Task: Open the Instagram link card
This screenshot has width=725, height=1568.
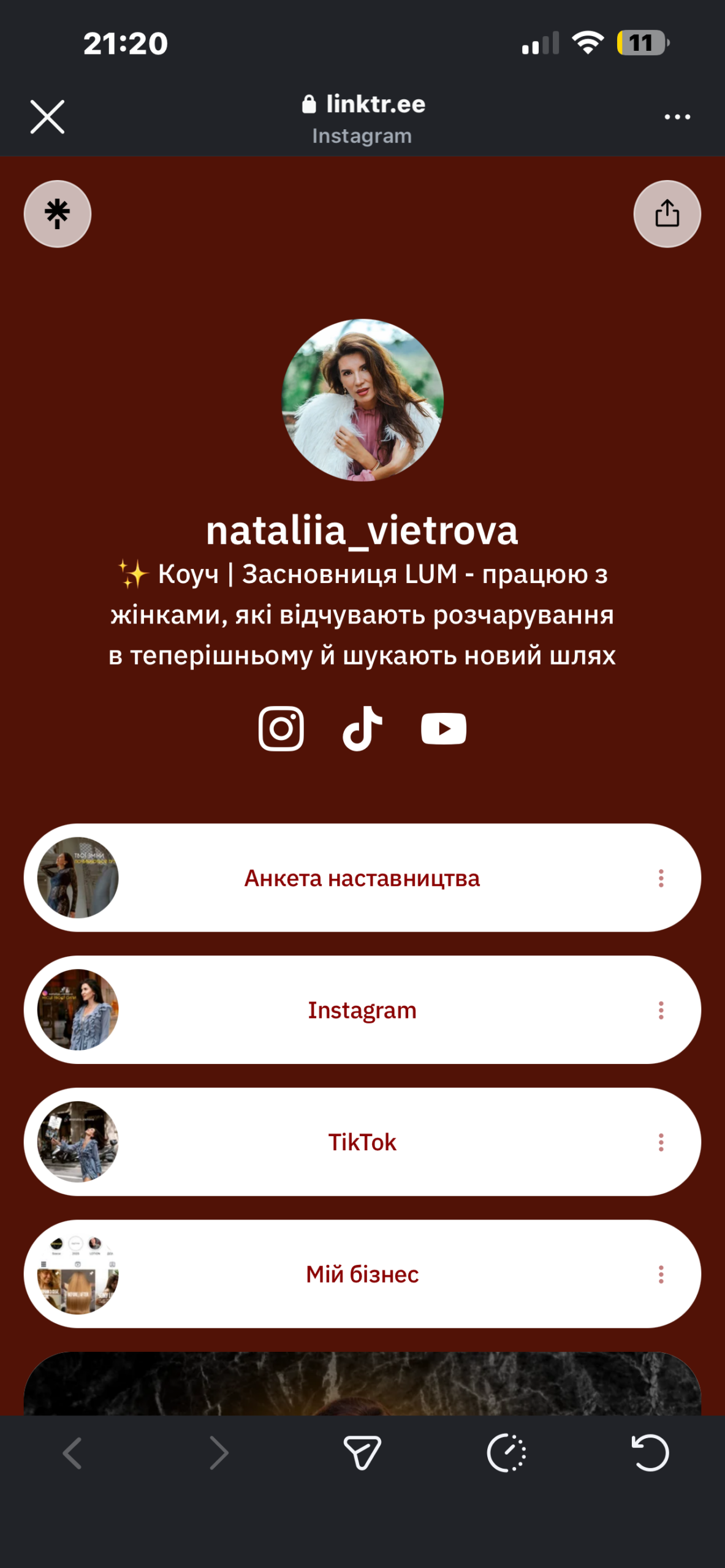Action: tap(362, 1010)
